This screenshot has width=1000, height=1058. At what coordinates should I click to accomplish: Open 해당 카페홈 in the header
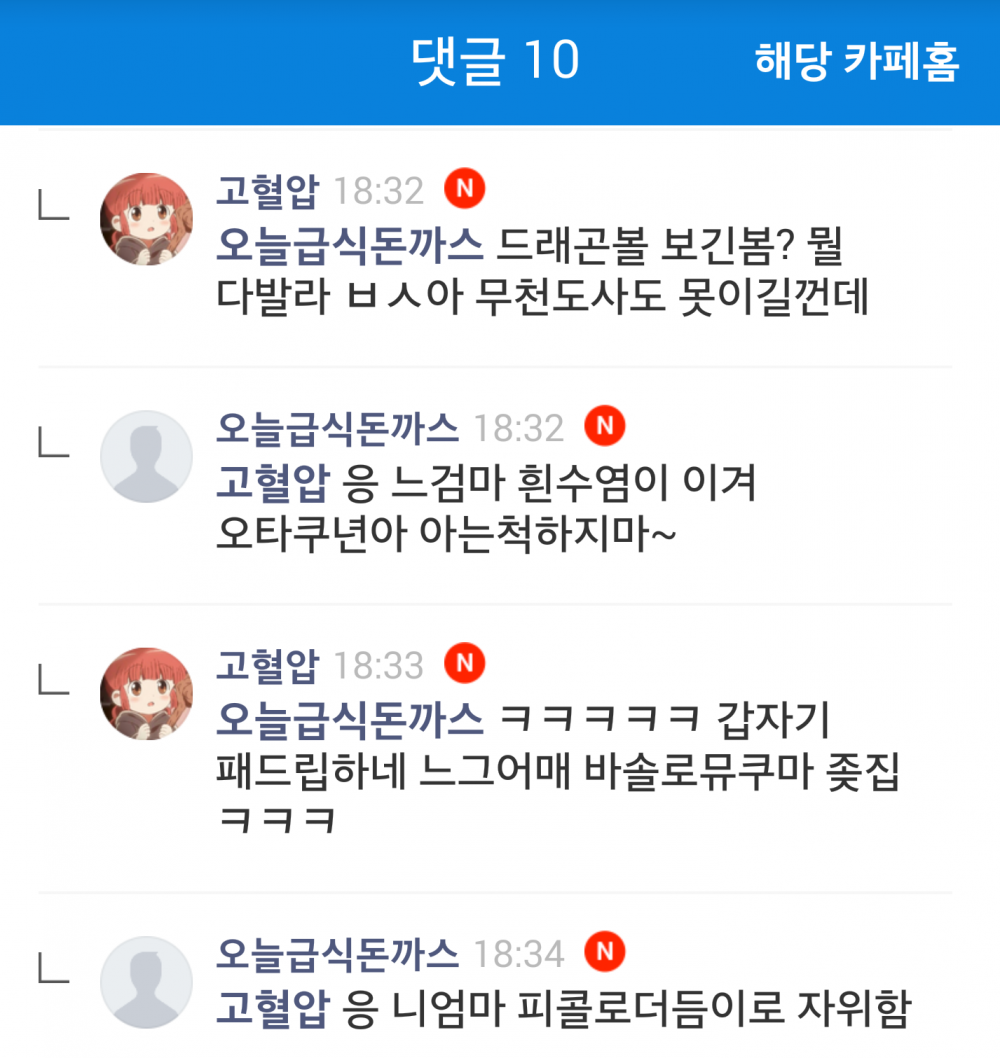coord(857,62)
